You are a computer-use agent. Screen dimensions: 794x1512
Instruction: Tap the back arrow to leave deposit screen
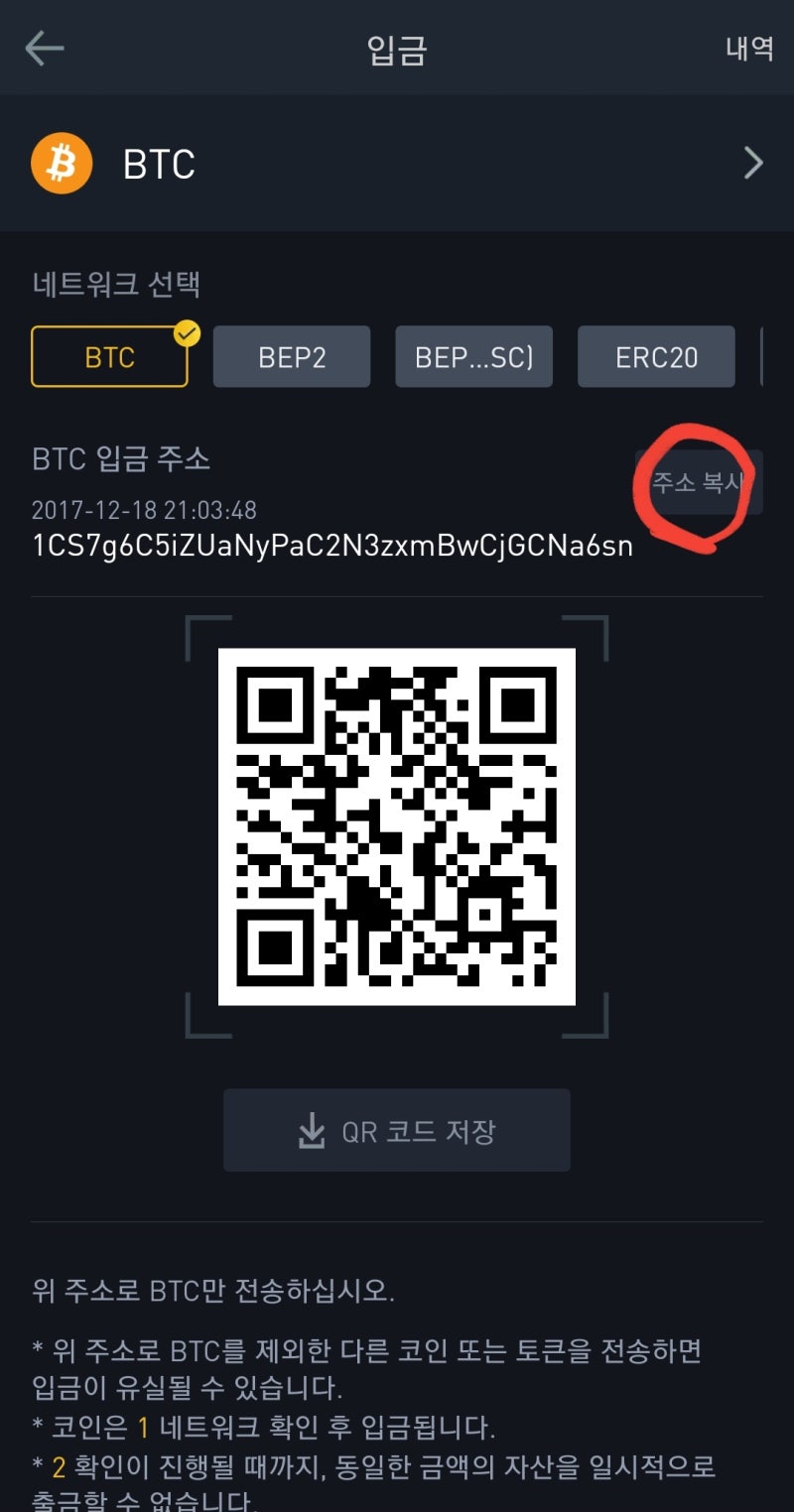(44, 48)
